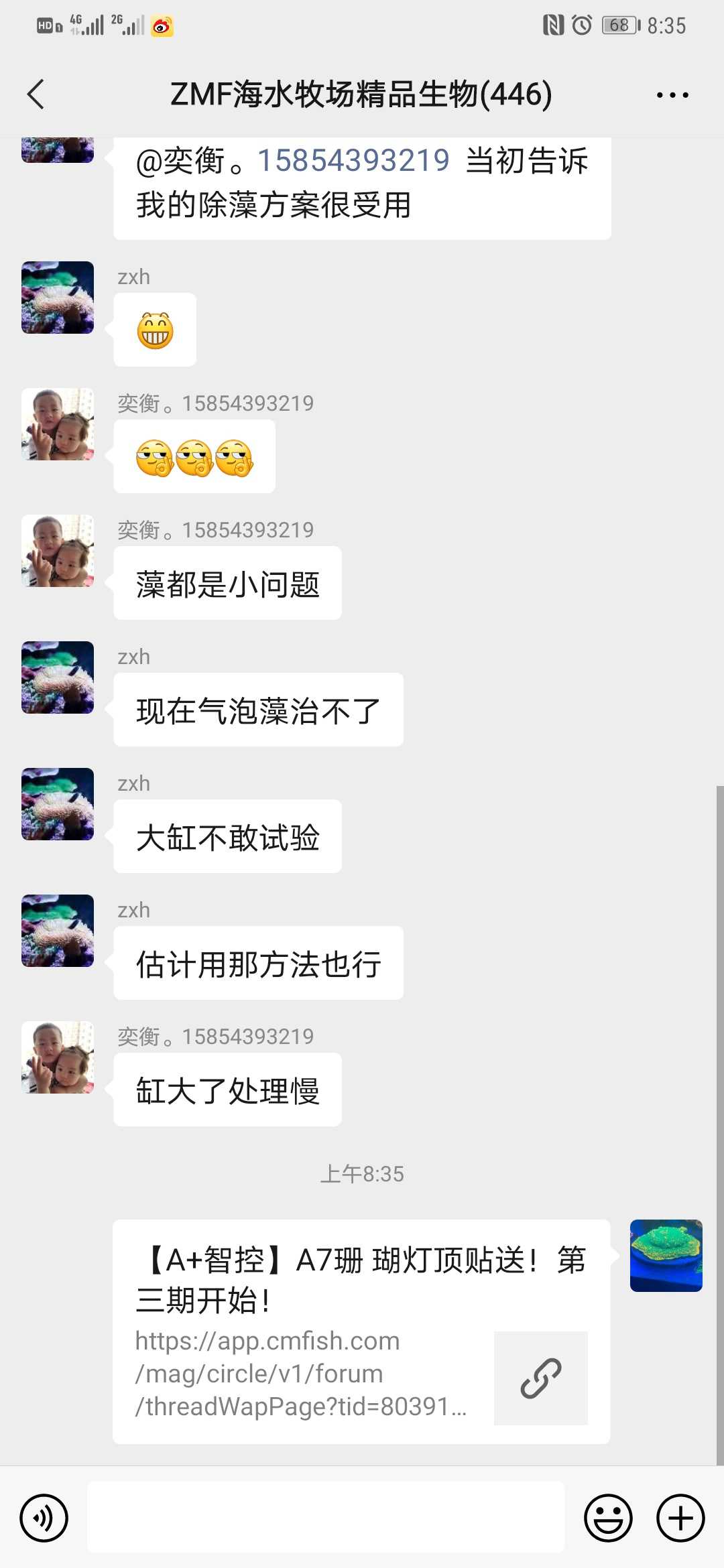724x1568 pixels.
Task: Focus the message text field
Action: (326, 1518)
